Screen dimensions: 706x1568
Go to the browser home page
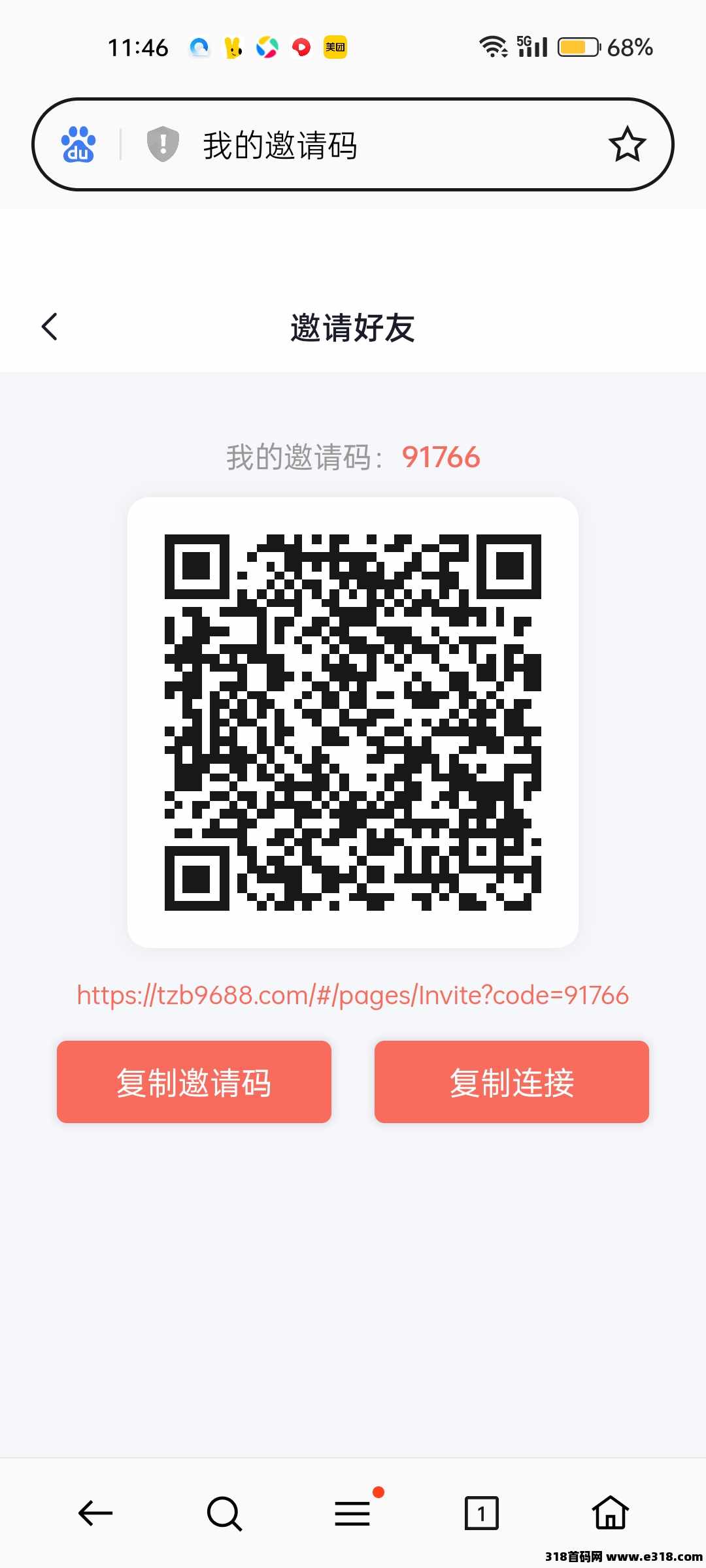coord(610,1513)
